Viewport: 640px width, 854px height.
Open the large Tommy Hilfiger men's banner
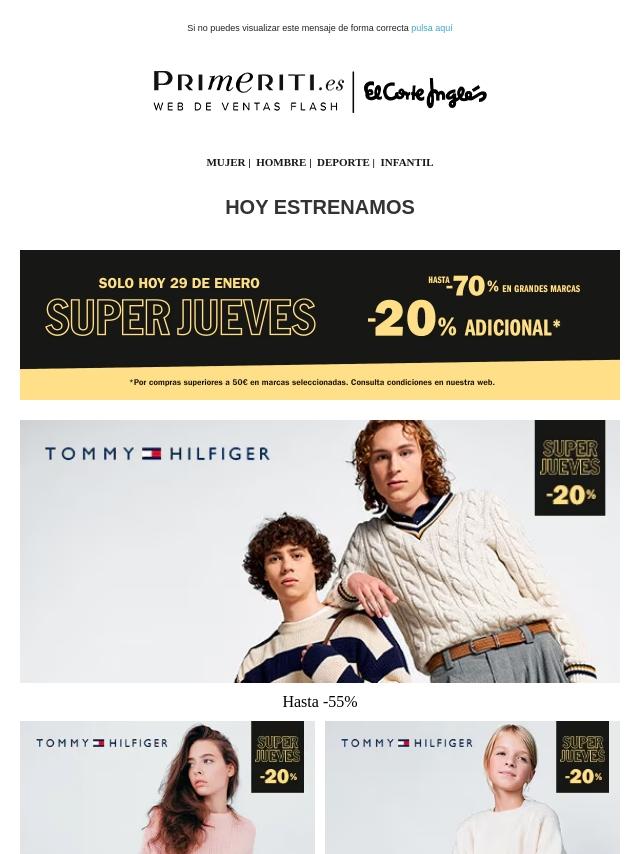coord(320,551)
